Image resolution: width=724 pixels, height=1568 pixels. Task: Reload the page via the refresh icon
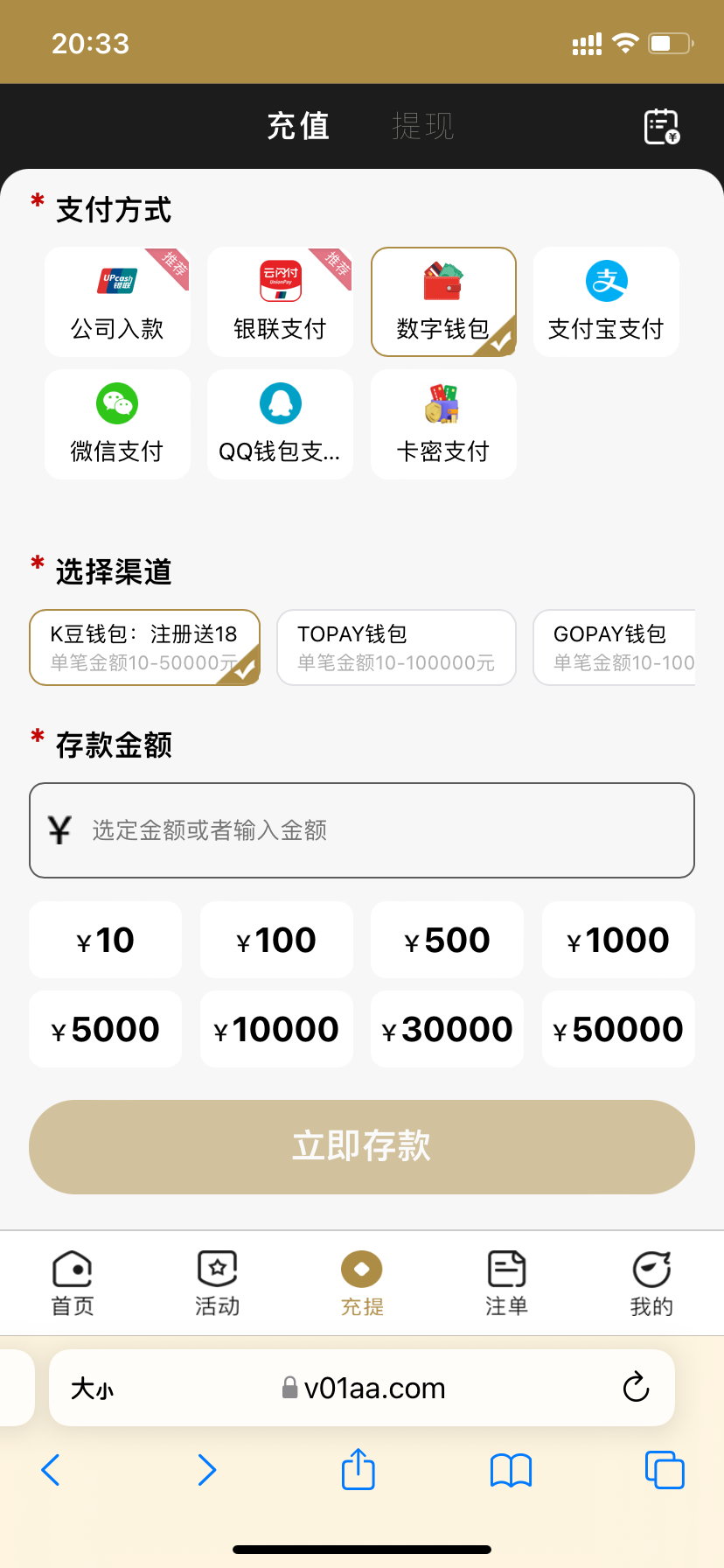click(636, 1388)
